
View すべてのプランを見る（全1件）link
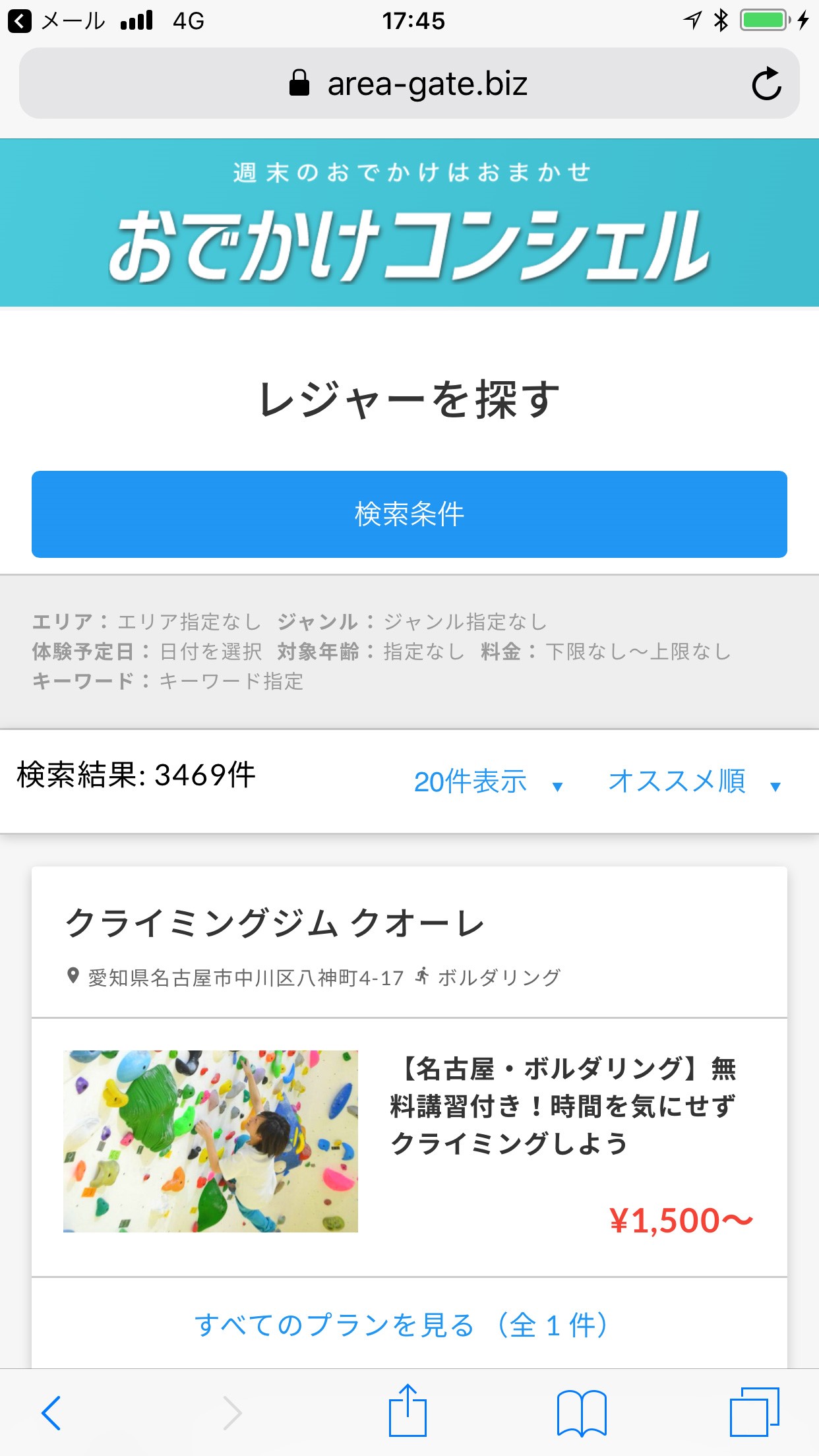point(402,1324)
